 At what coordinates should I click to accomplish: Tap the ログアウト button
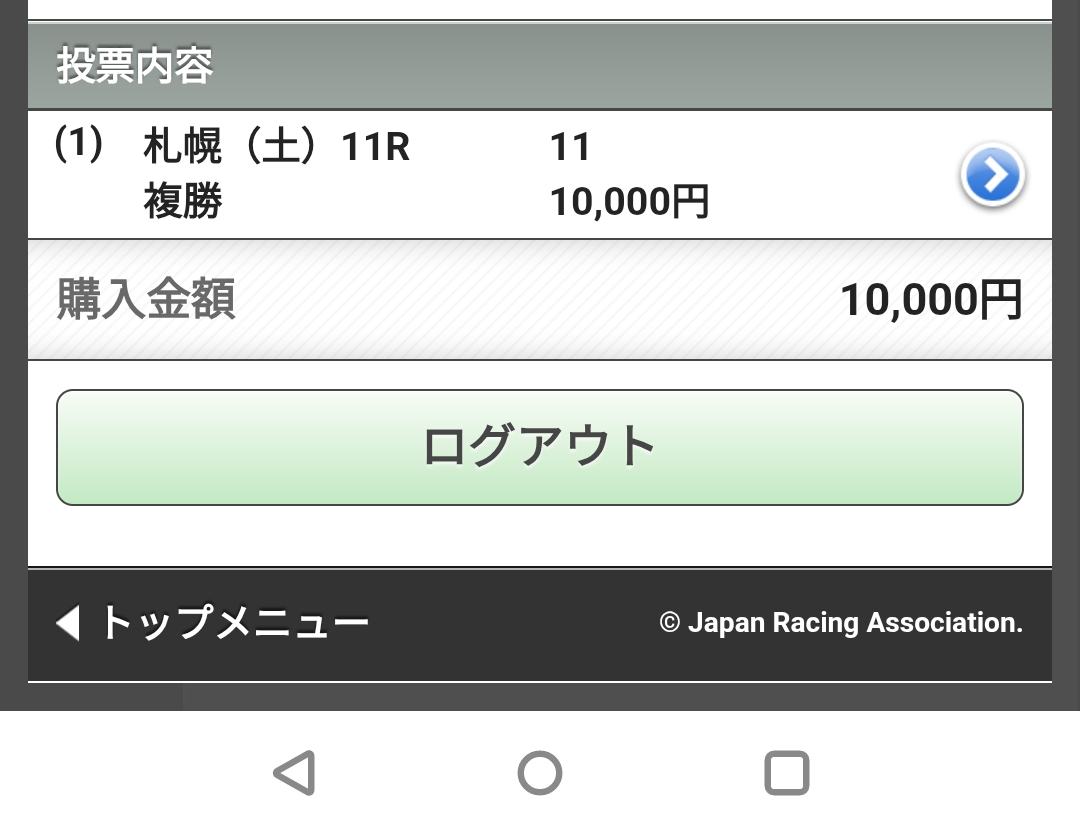point(540,447)
